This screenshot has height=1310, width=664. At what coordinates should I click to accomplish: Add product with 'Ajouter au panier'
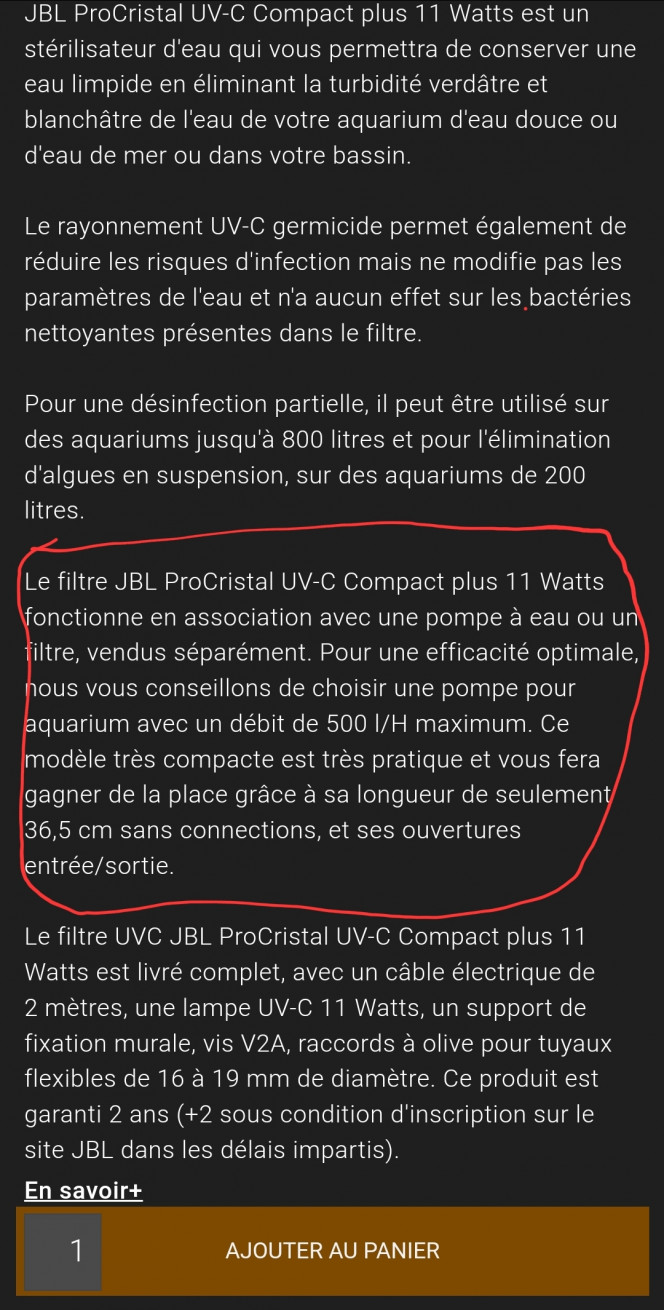tap(333, 1250)
